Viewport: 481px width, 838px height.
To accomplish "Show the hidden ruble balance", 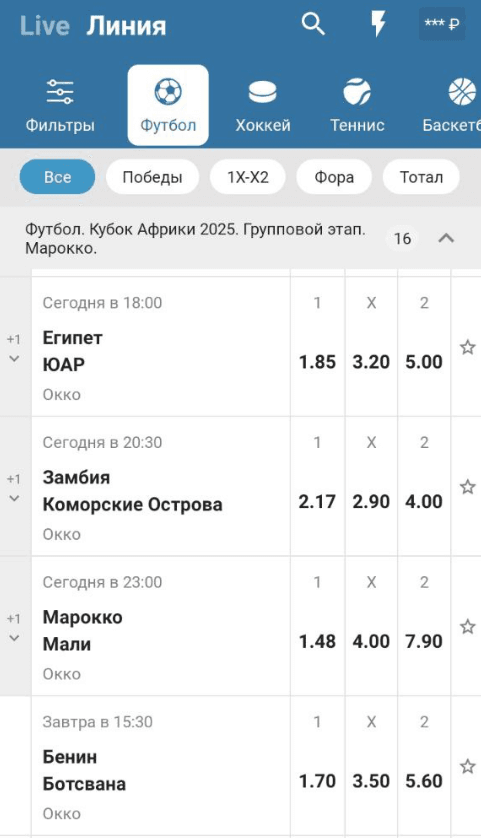I will (441, 24).
